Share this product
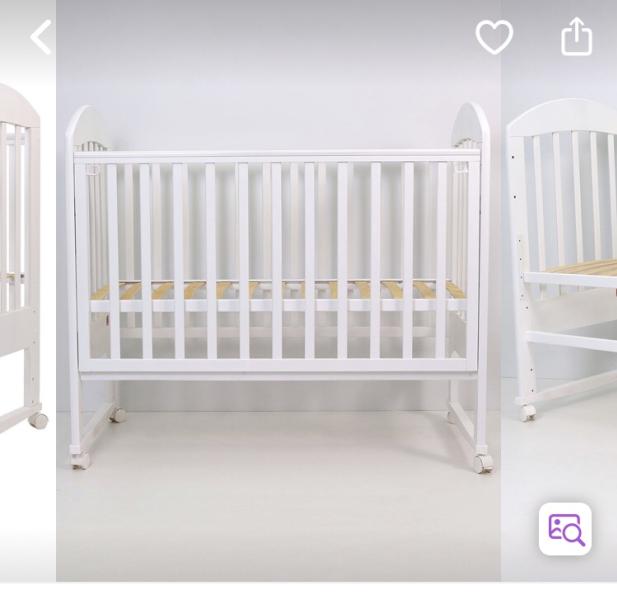Viewport: 617px width, 600px height. [x=576, y=36]
